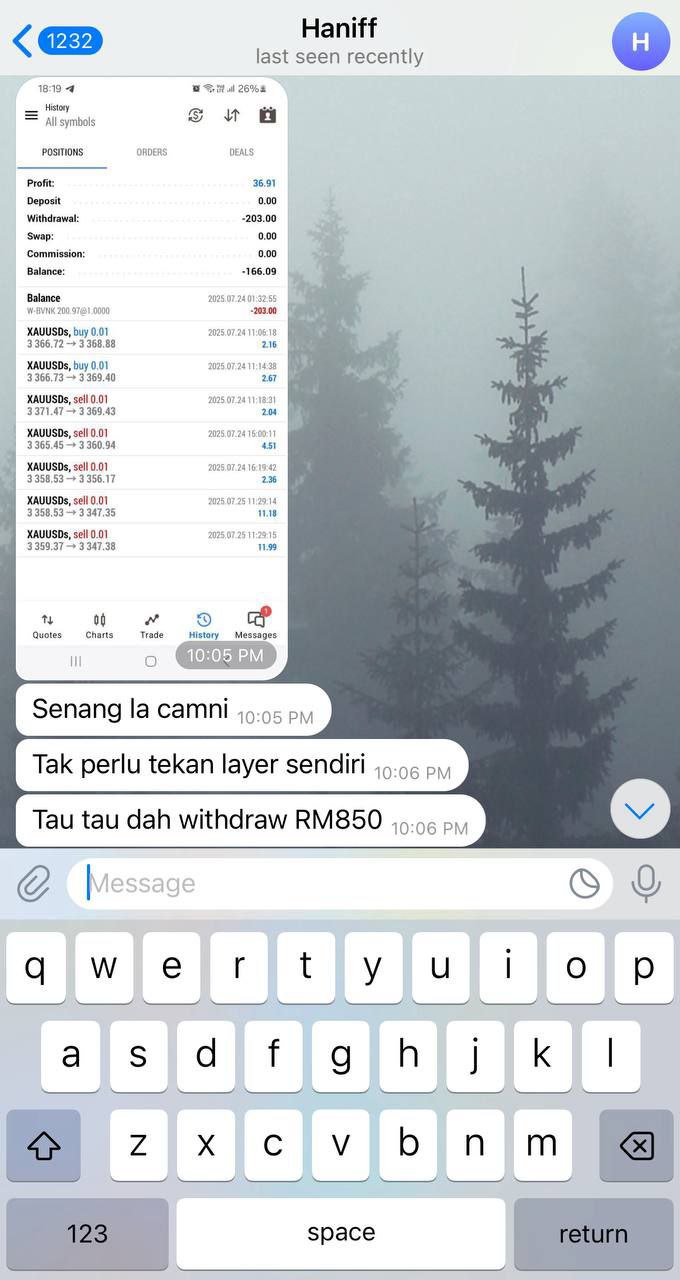Open Haniff's profile avatar
This screenshot has width=680, height=1280.
(640, 41)
